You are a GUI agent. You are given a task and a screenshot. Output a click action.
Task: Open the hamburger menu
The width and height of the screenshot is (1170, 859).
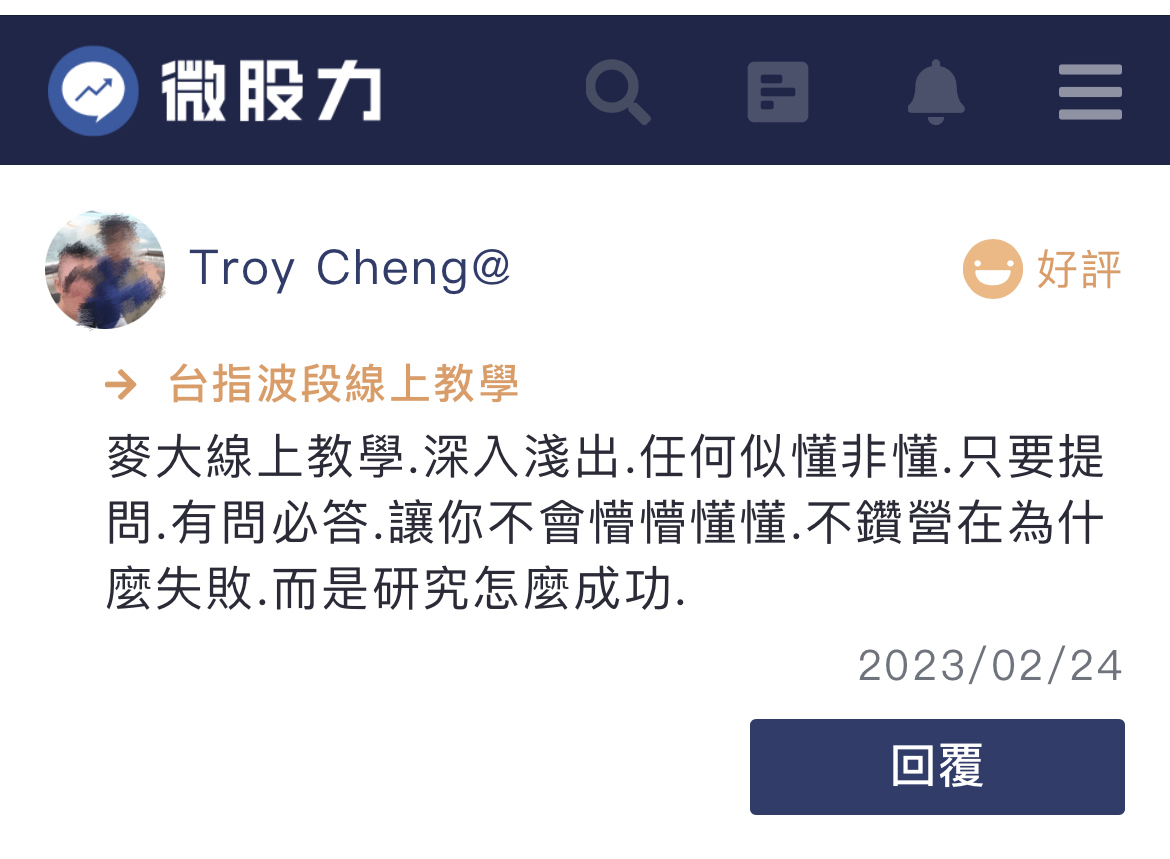[x=1090, y=91]
